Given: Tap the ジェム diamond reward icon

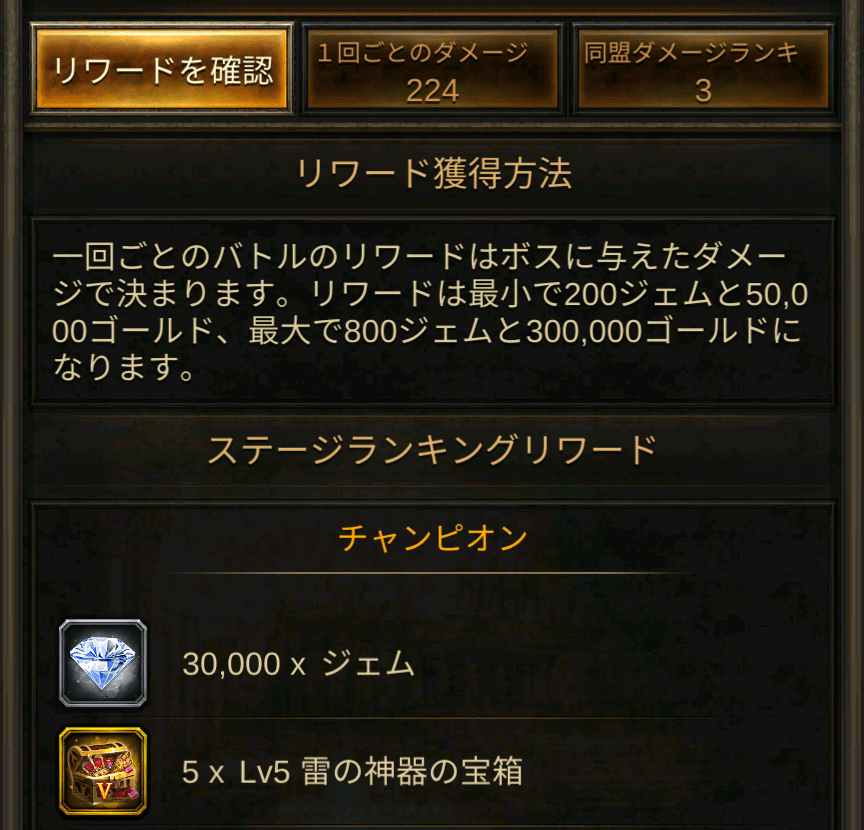Looking at the screenshot, I should (103, 663).
